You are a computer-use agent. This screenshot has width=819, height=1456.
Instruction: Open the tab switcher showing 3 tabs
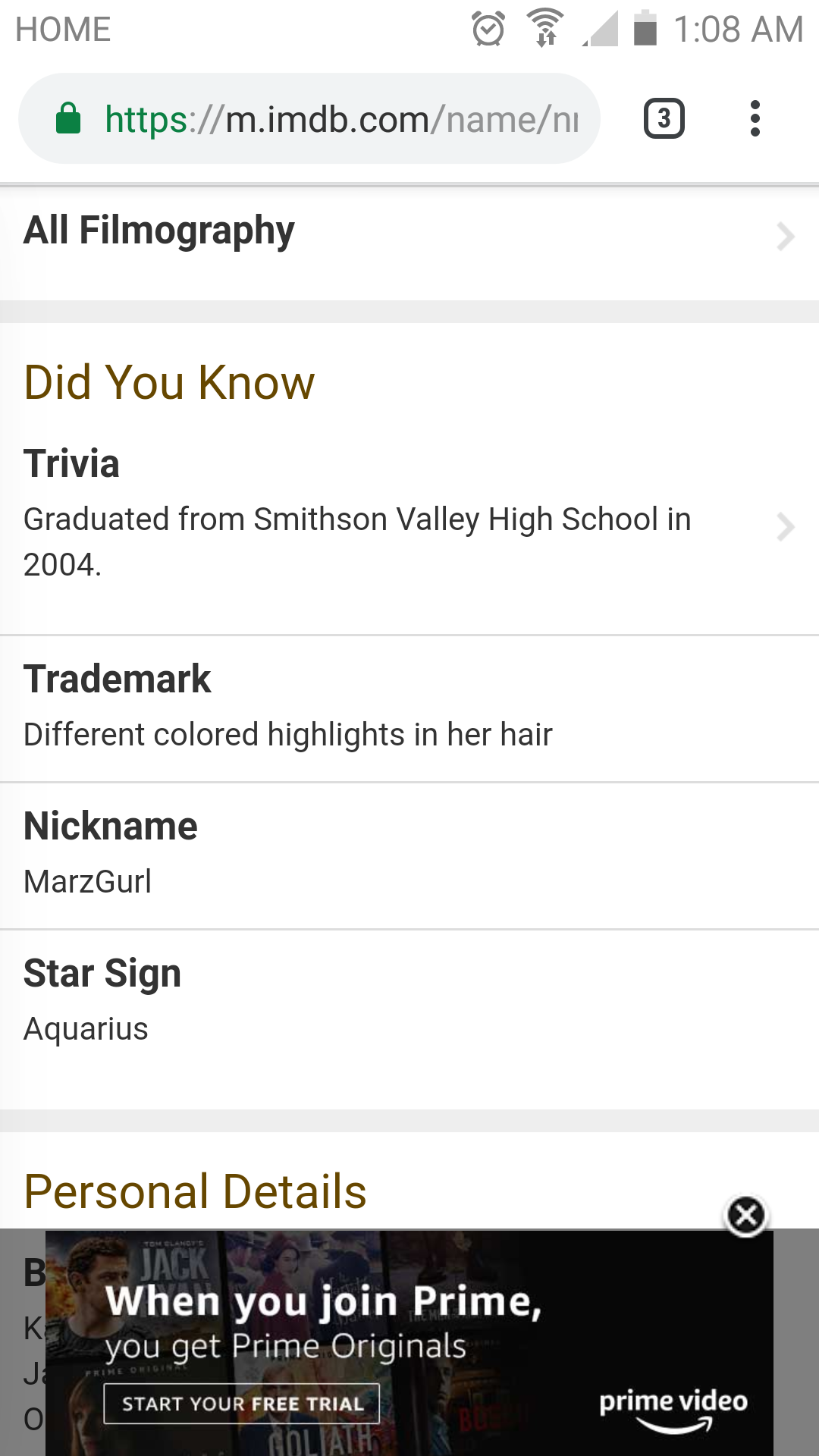point(664,119)
